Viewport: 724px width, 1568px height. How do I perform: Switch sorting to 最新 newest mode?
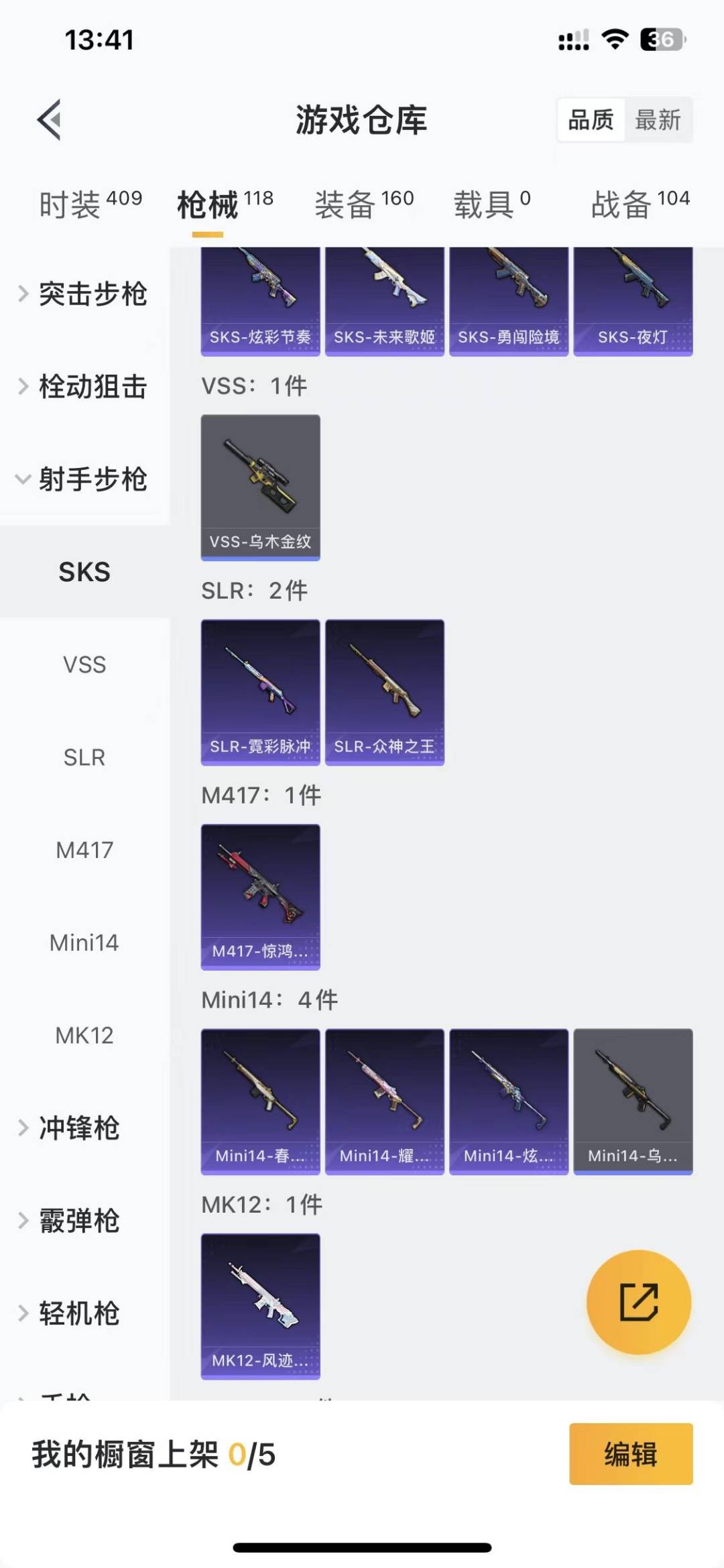click(x=660, y=119)
